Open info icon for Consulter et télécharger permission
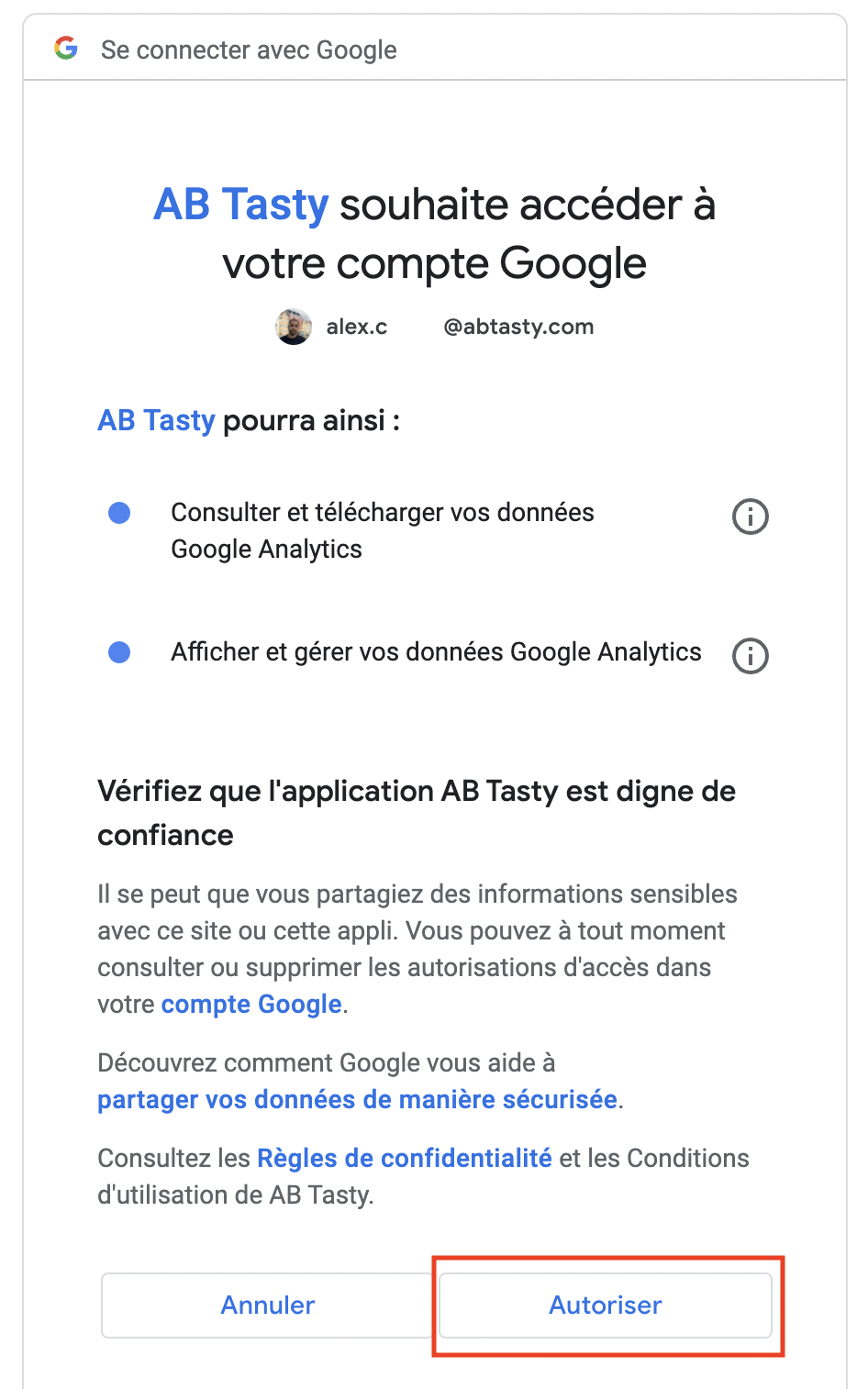The image size is (868, 1389). coord(750,517)
